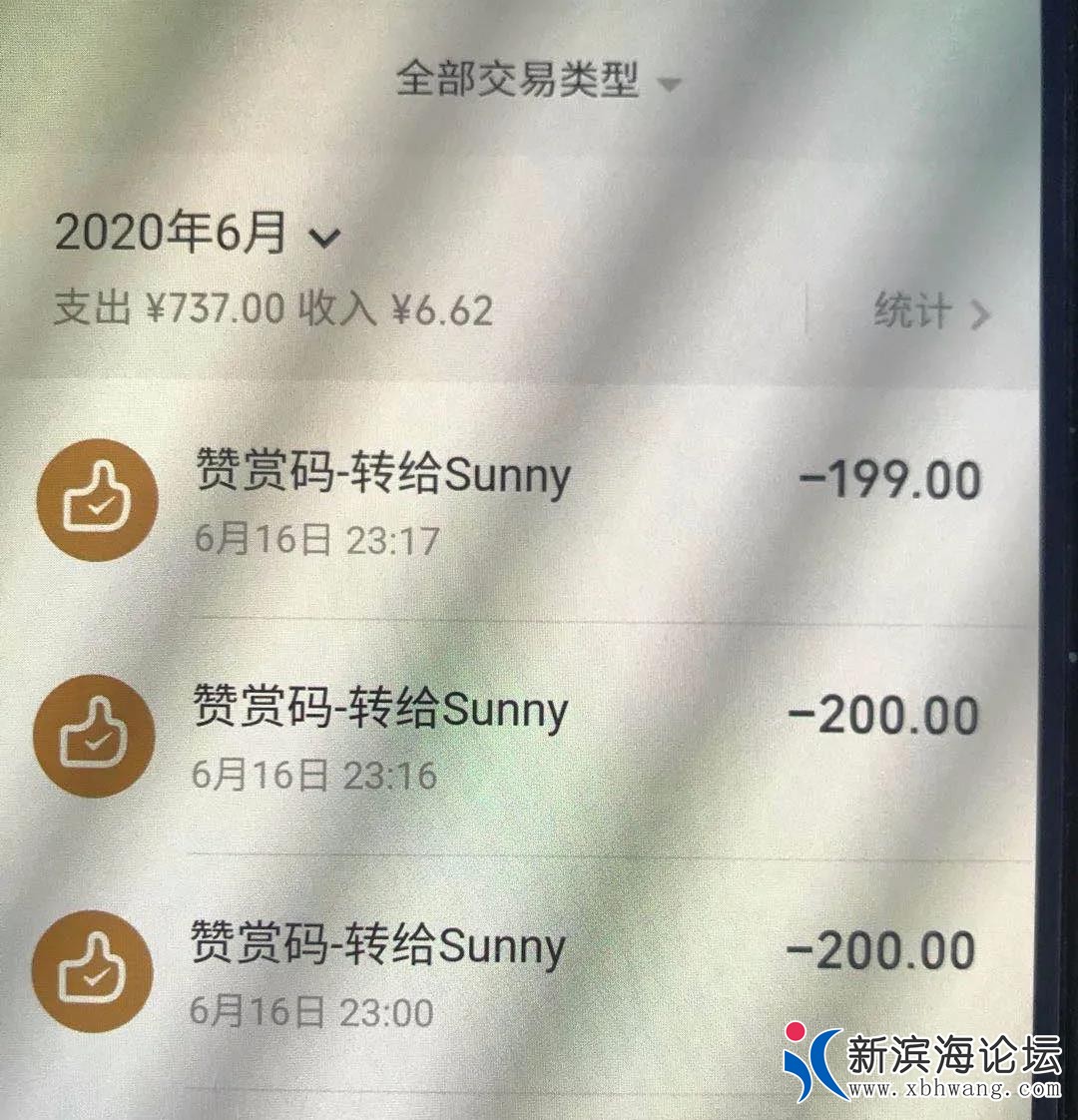Select the 赞赏码-转给Sunny entry at 23:00

pos(379,944)
